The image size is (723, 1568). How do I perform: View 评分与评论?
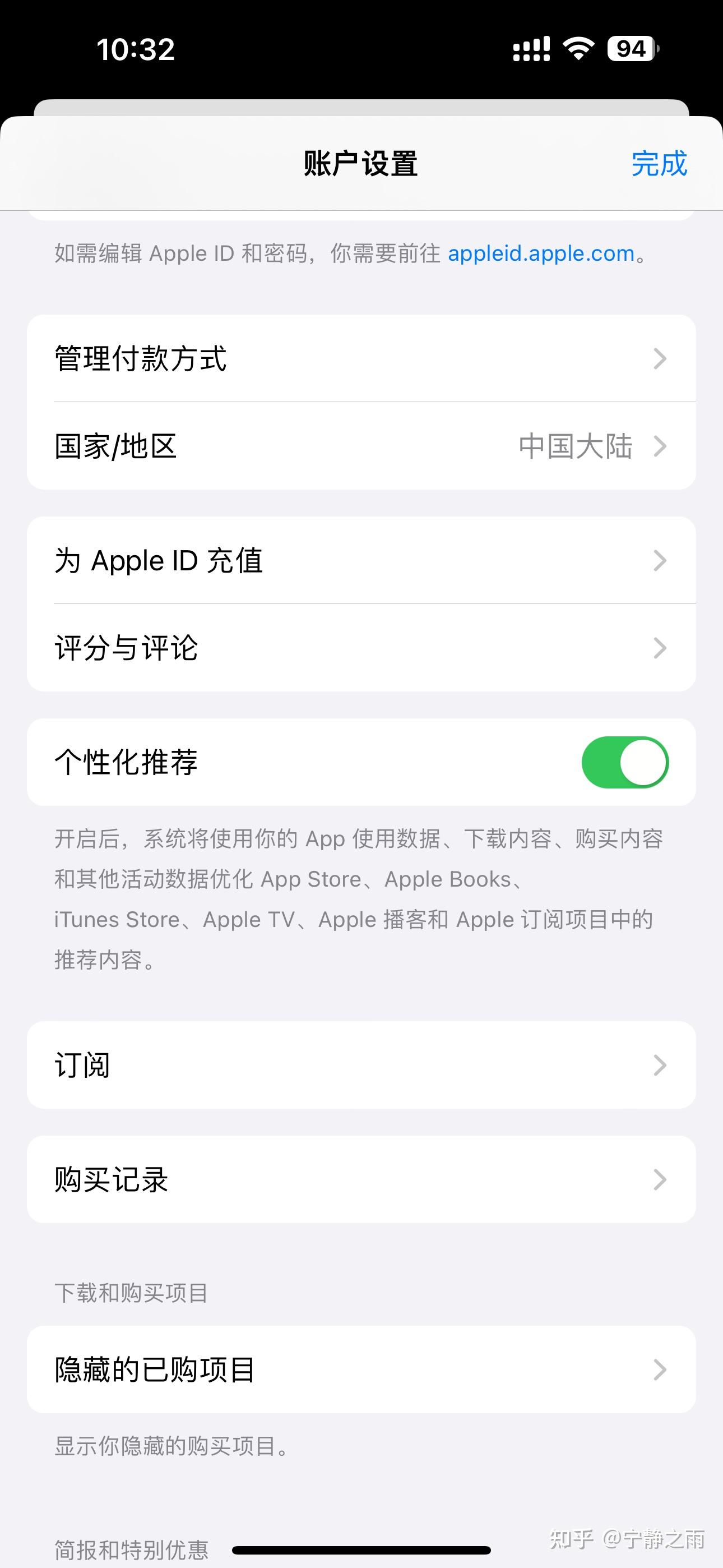coord(361,648)
